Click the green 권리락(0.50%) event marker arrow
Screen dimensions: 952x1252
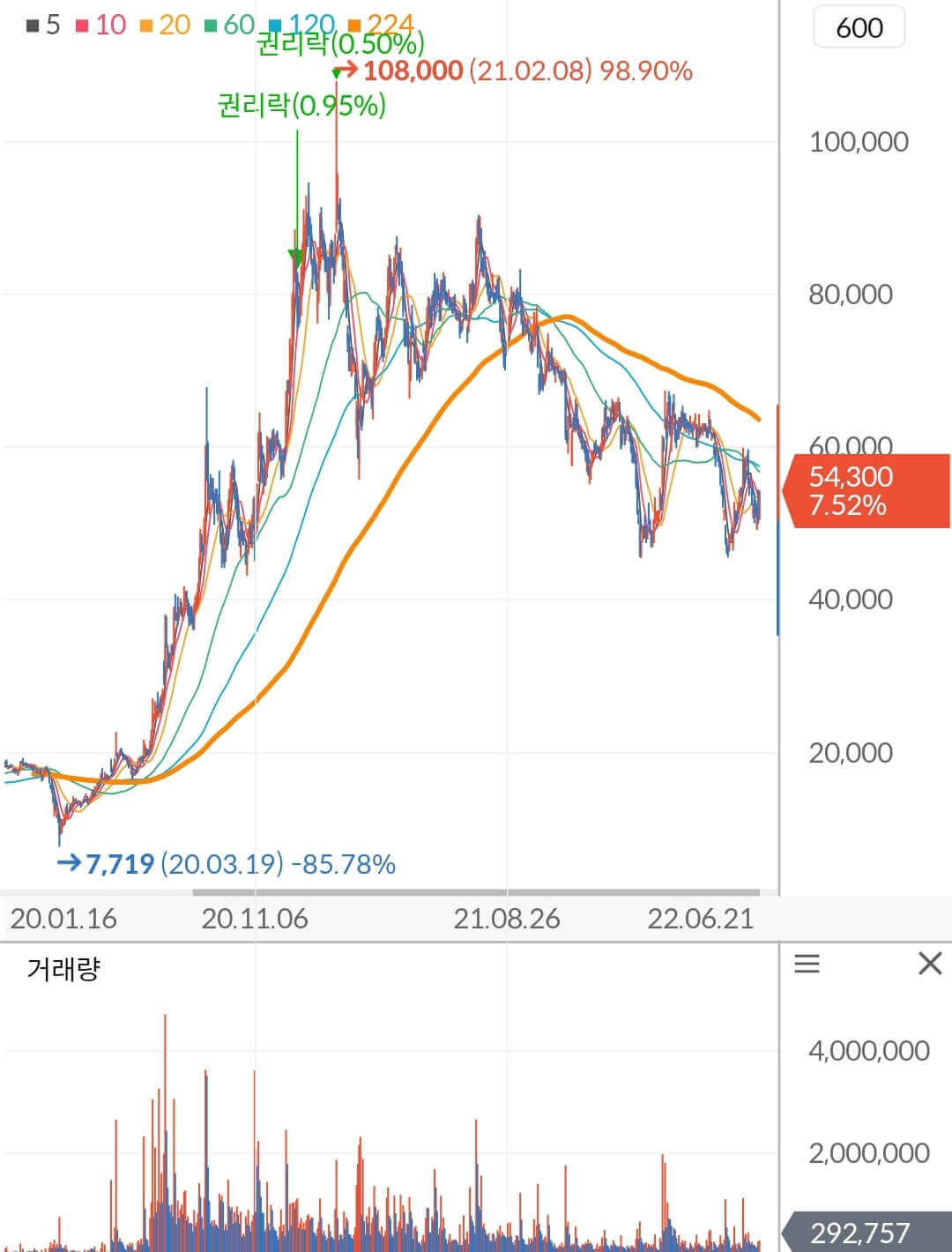(x=337, y=76)
